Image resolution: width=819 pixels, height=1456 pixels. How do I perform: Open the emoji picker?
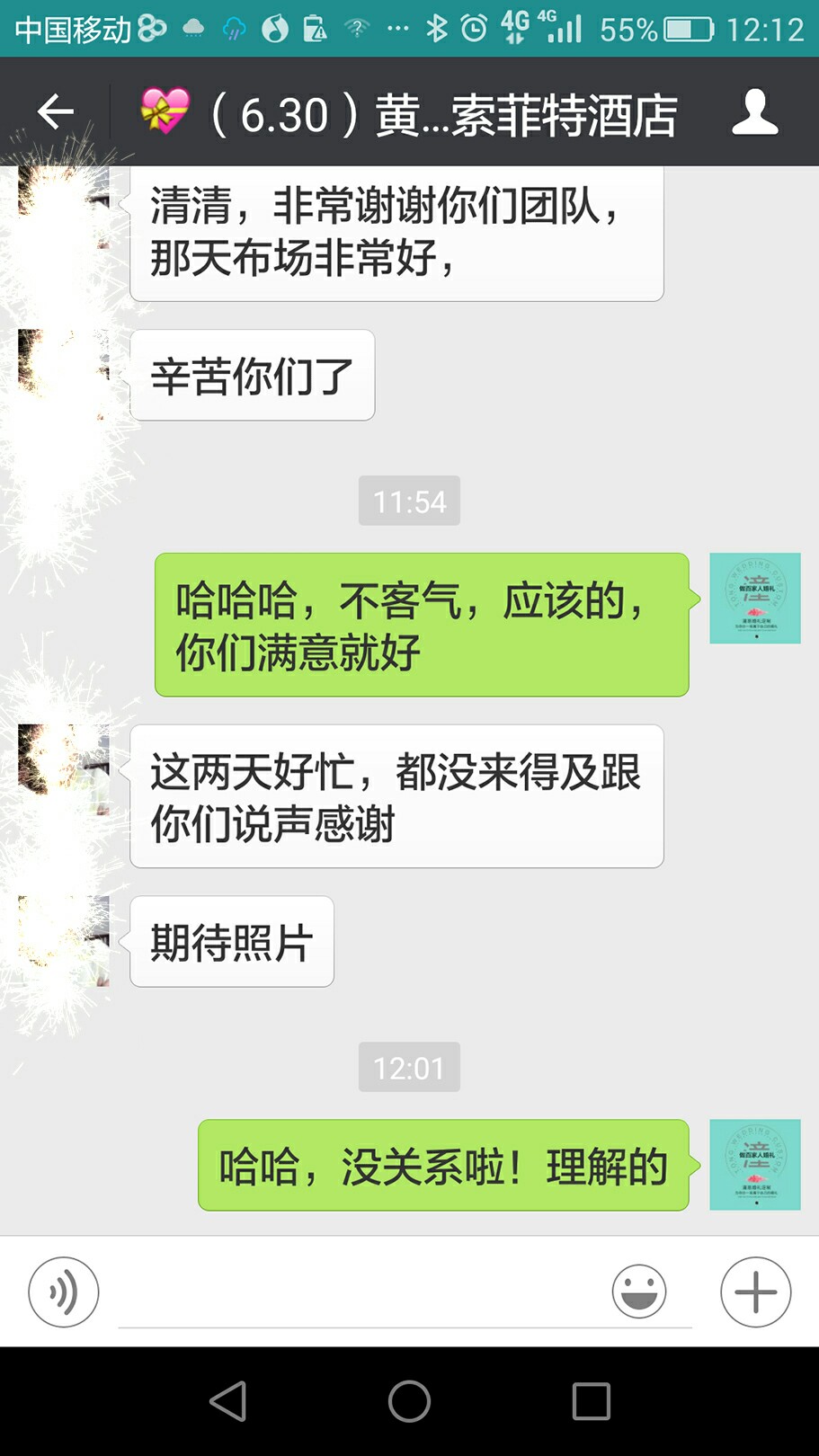[x=639, y=1292]
